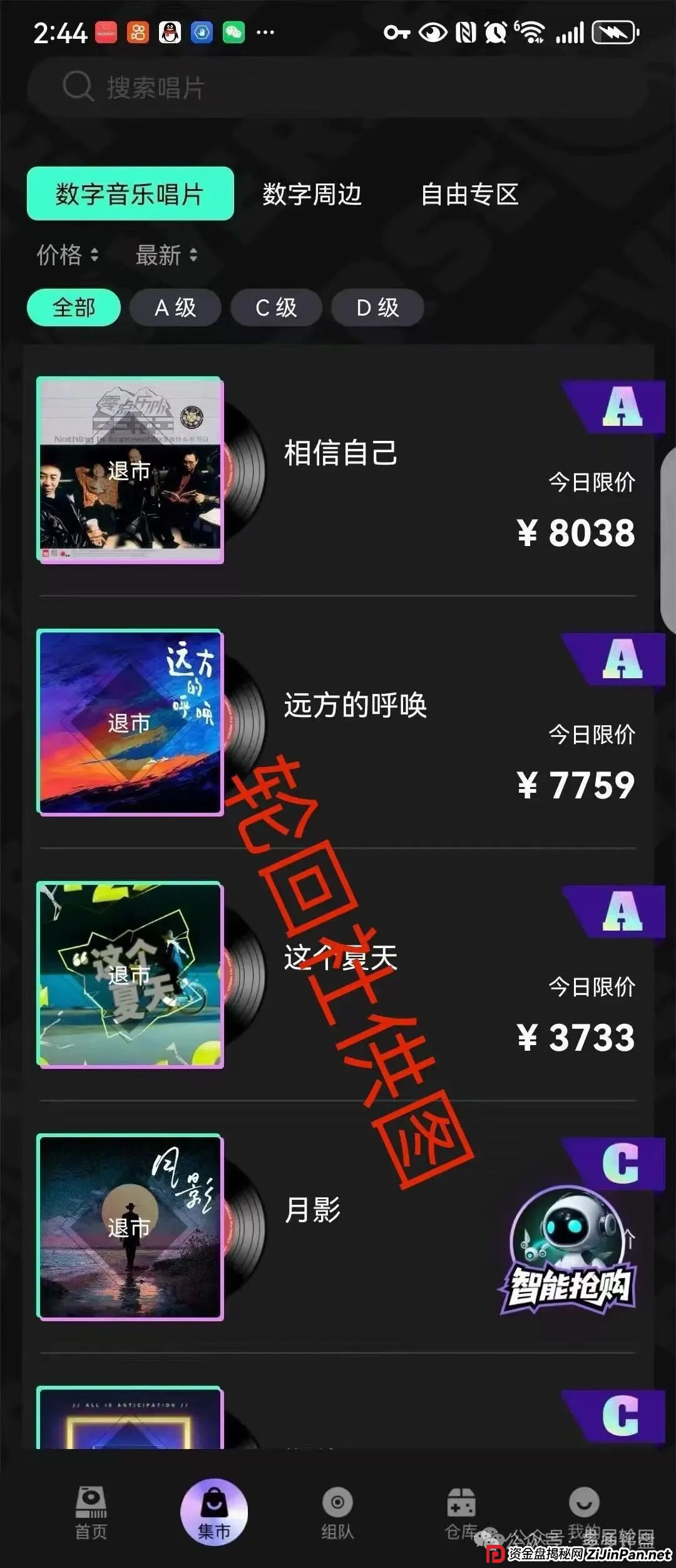Select the 全部 filter chip
Image resolution: width=676 pixels, height=1568 pixels.
[73, 307]
